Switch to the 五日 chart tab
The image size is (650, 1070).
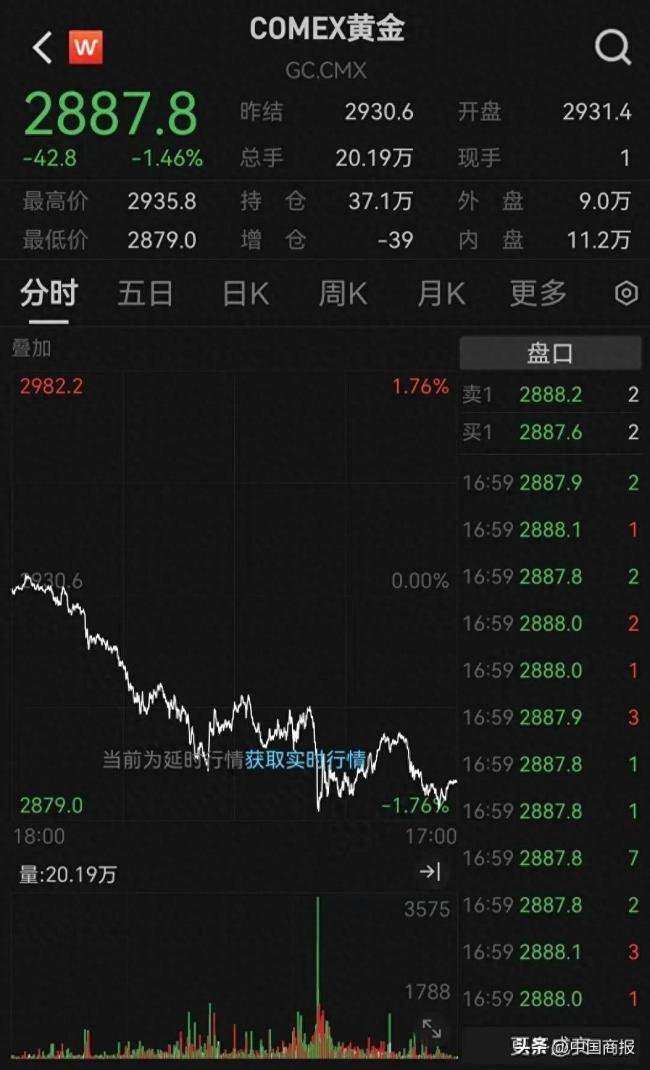tap(145, 293)
